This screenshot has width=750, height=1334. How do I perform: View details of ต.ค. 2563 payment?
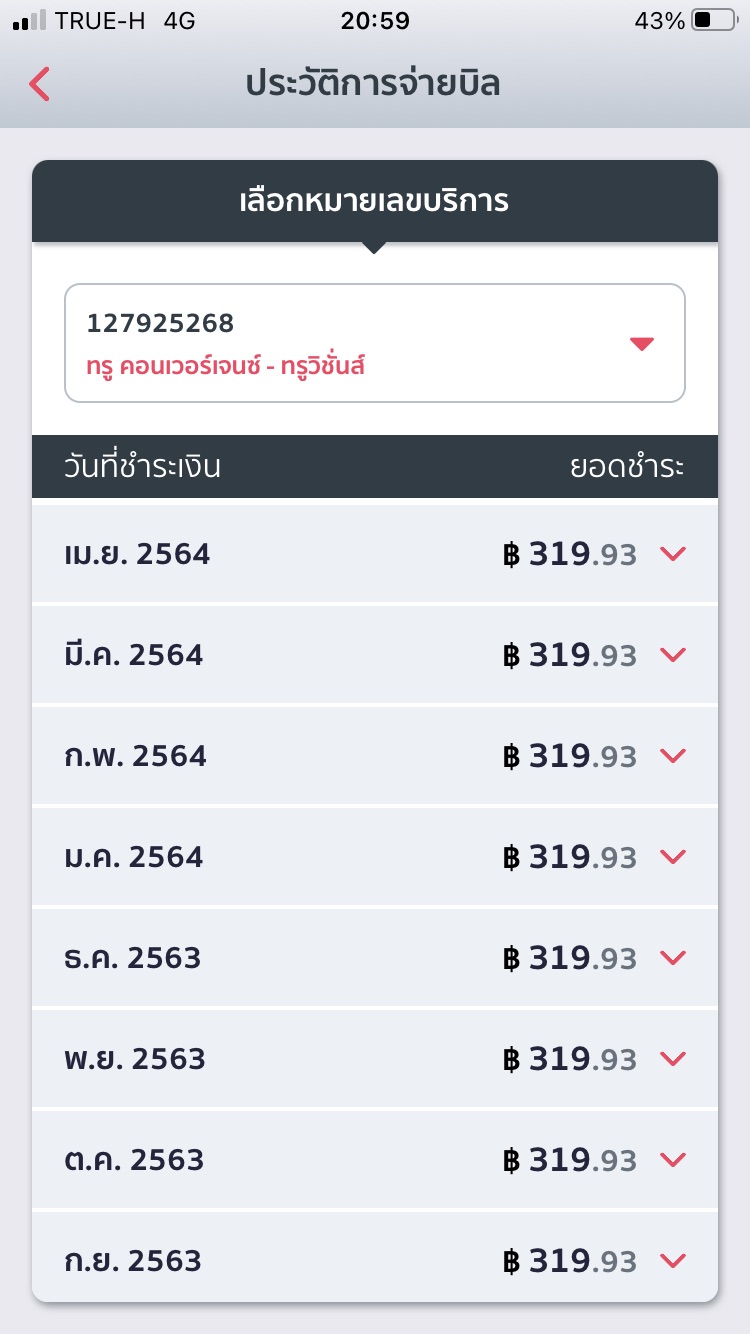click(375, 1159)
